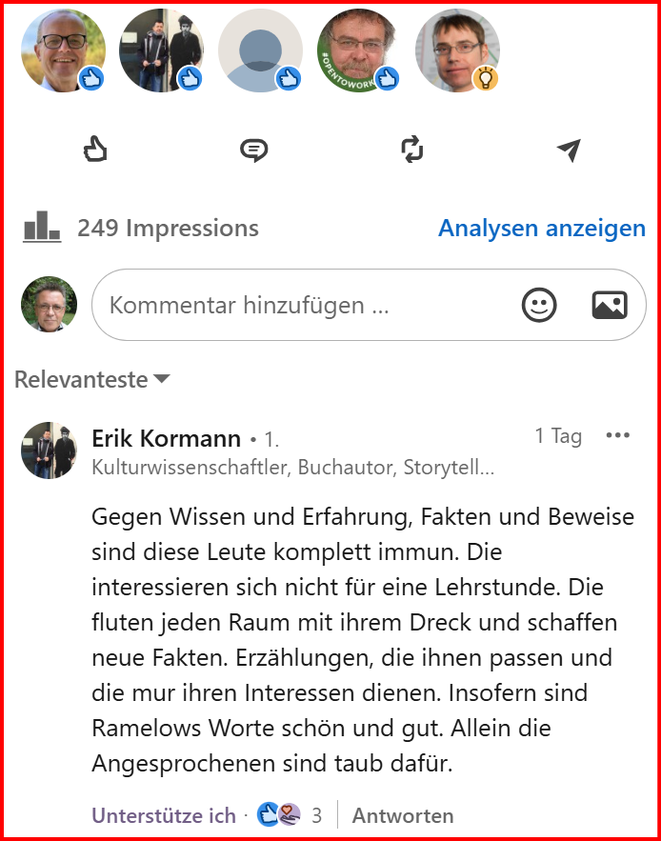
Task: Send the post via paper-plane icon
Action: 568,151
